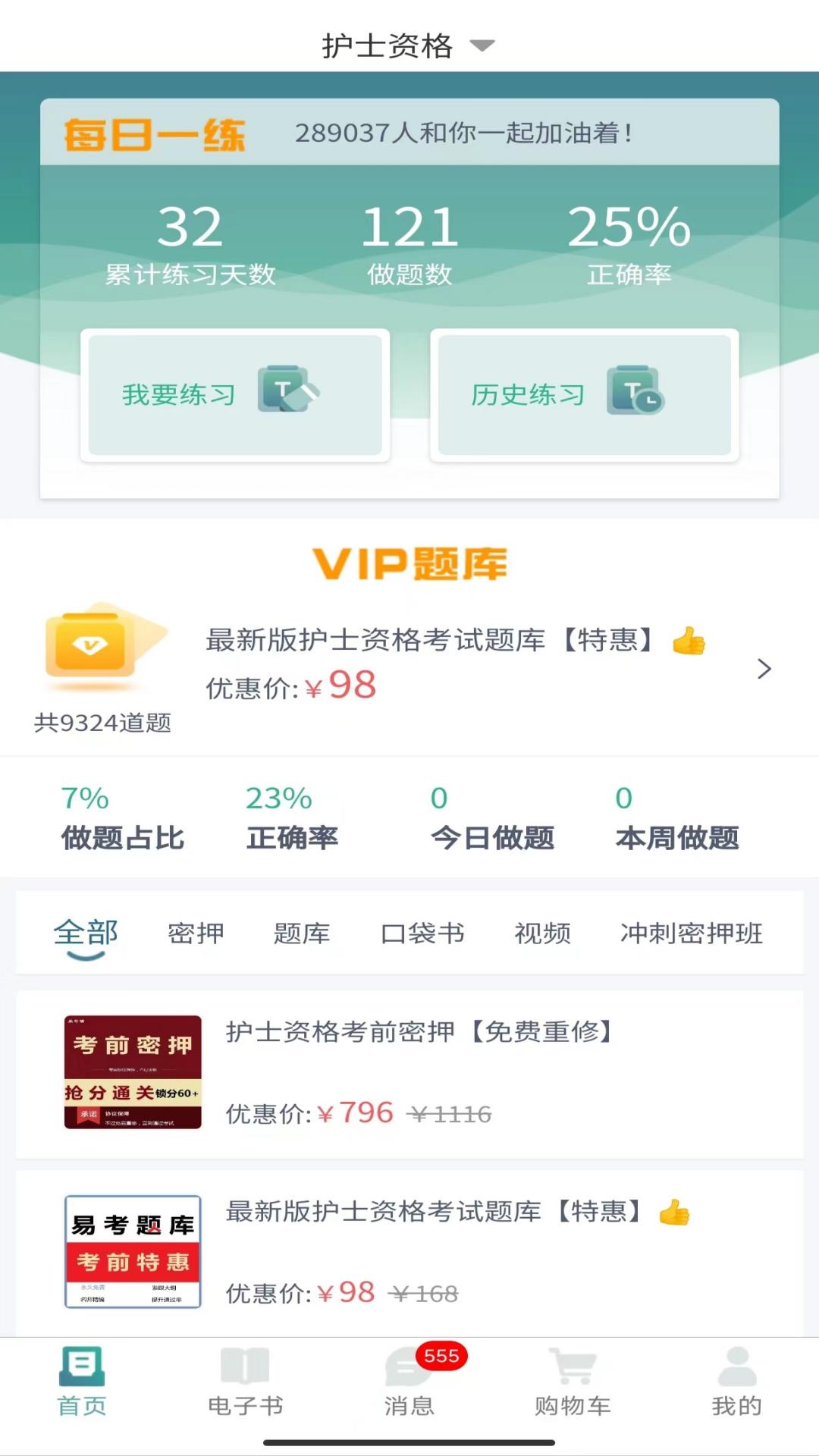Tap the 历史练习 history clipboard icon
The width and height of the screenshot is (819, 1456).
(637, 391)
